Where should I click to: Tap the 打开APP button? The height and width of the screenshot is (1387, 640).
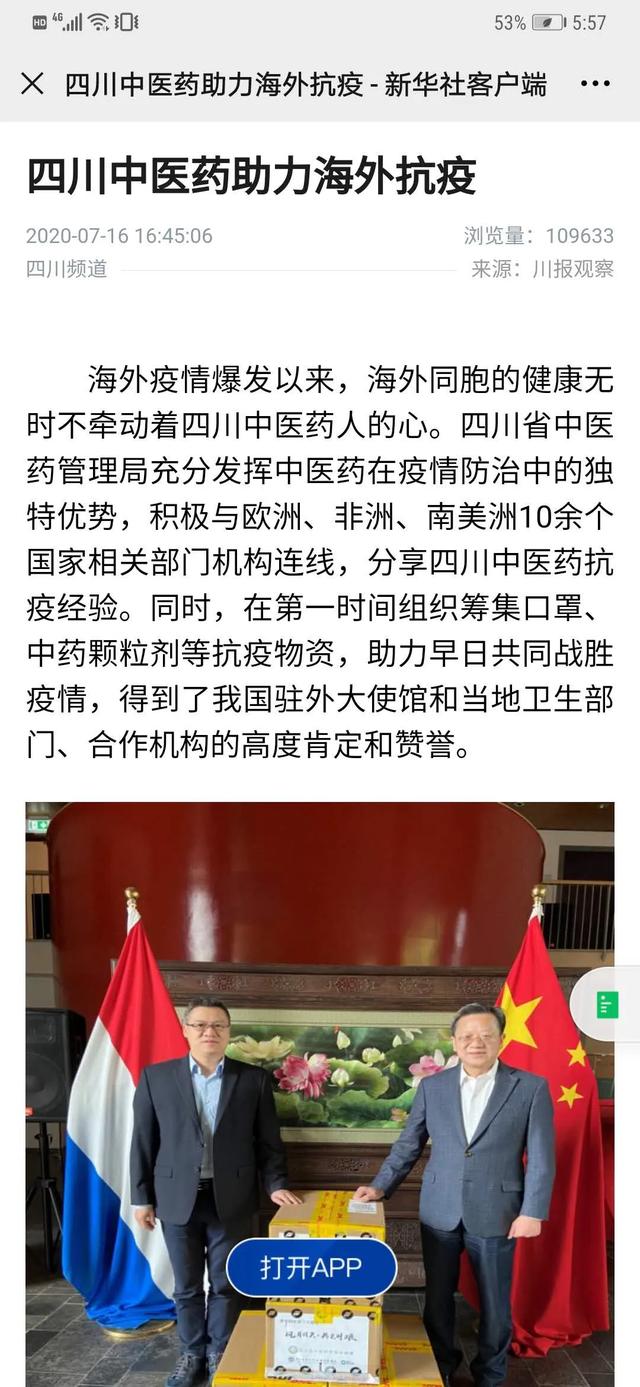pos(311,1268)
